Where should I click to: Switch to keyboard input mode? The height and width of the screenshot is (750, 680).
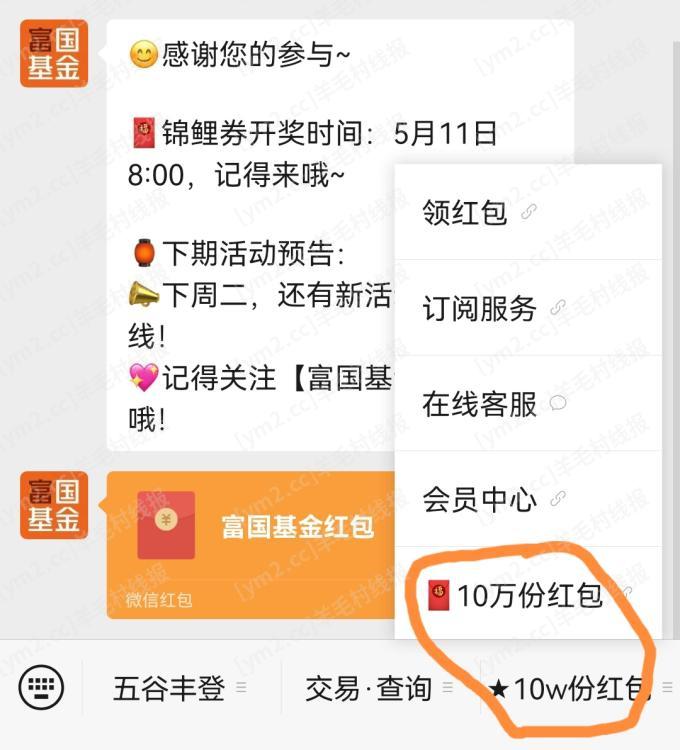tap(41, 688)
